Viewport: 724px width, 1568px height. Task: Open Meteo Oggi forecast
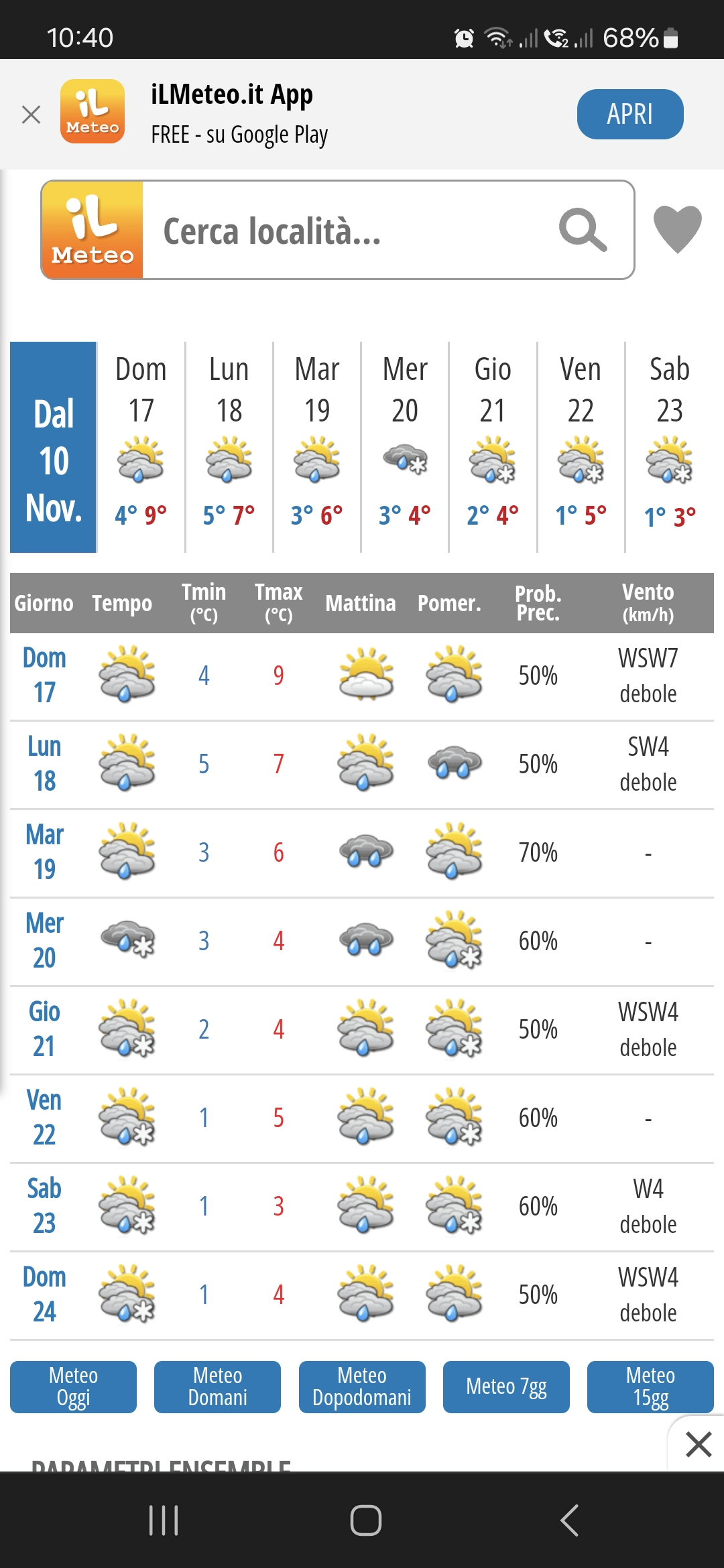point(73,1386)
